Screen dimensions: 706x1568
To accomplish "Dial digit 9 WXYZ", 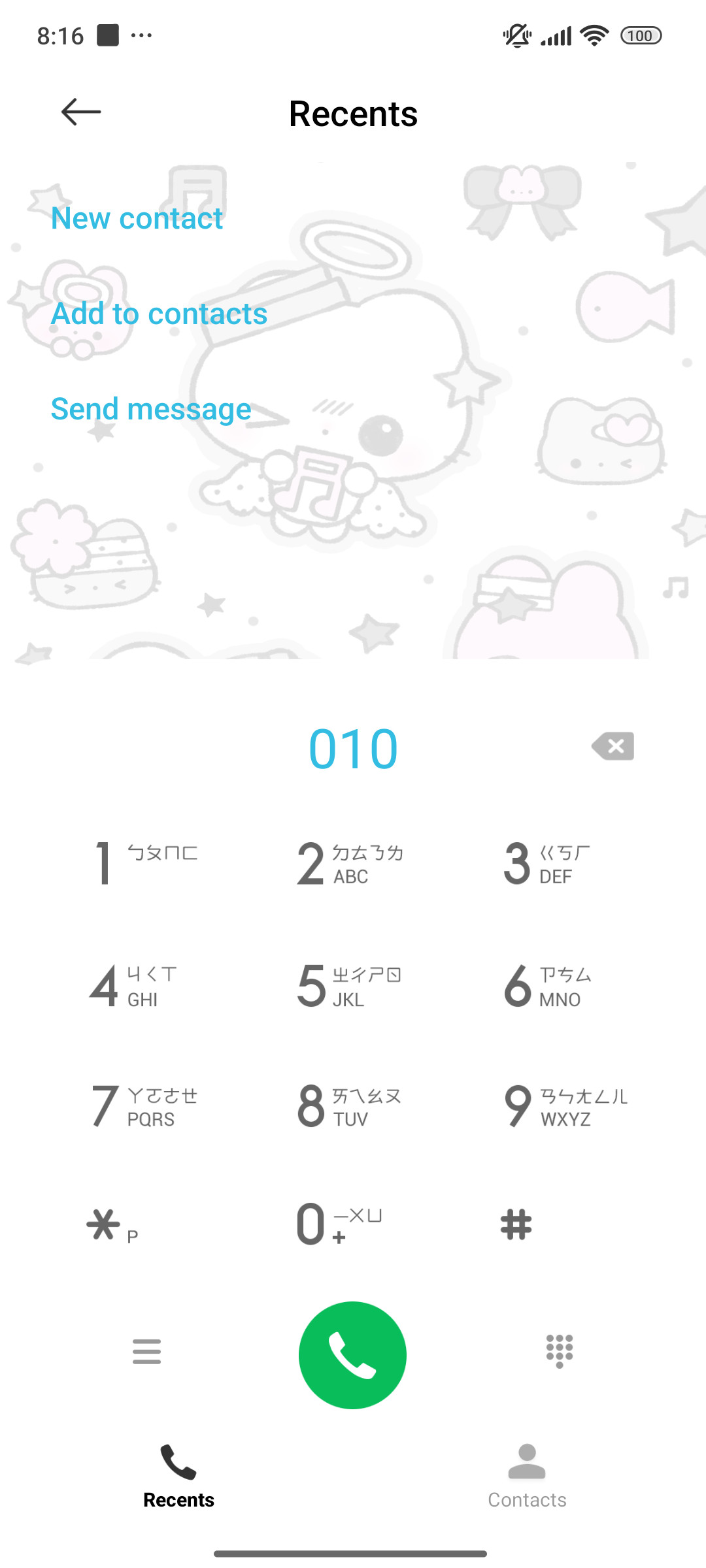I will click(x=566, y=1106).
